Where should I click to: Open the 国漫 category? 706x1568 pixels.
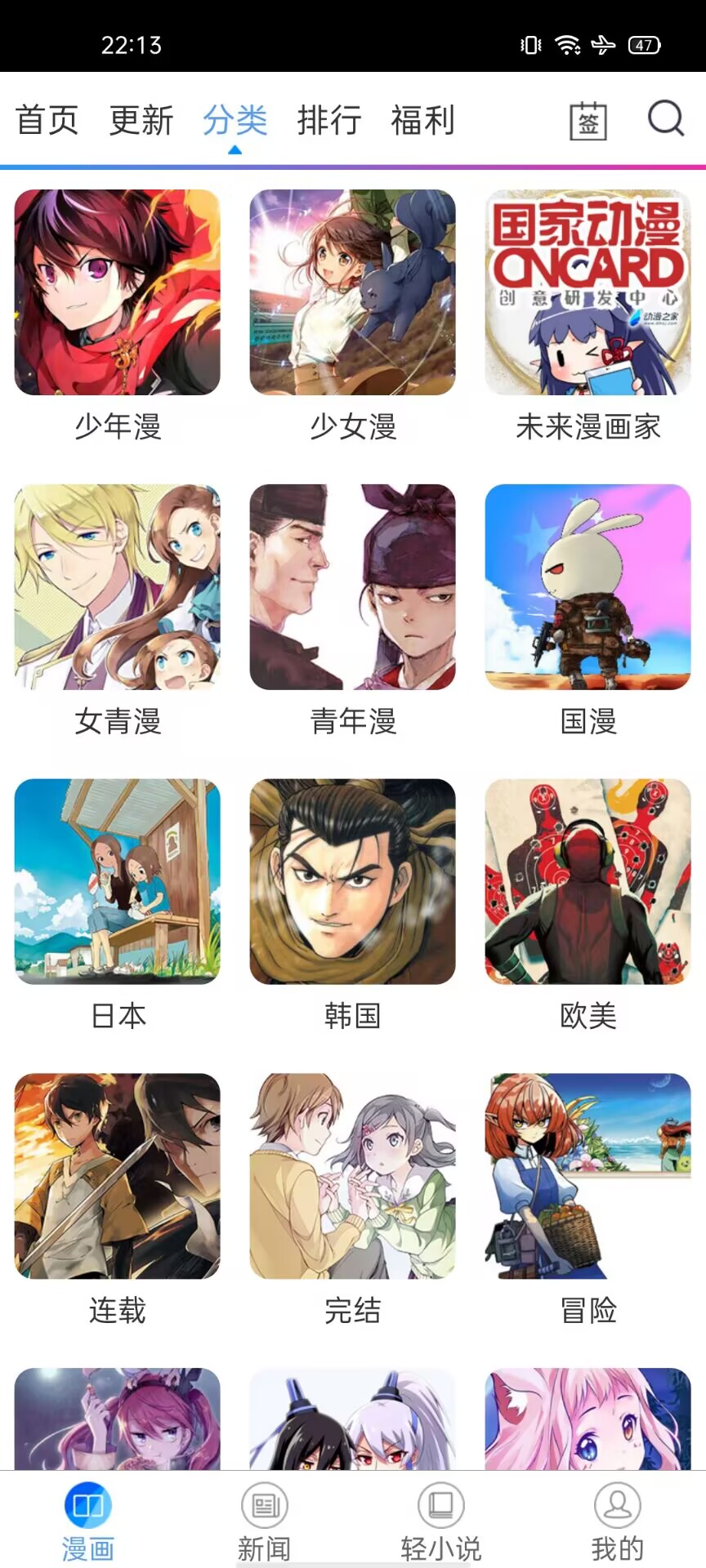[x=588, y=587]
